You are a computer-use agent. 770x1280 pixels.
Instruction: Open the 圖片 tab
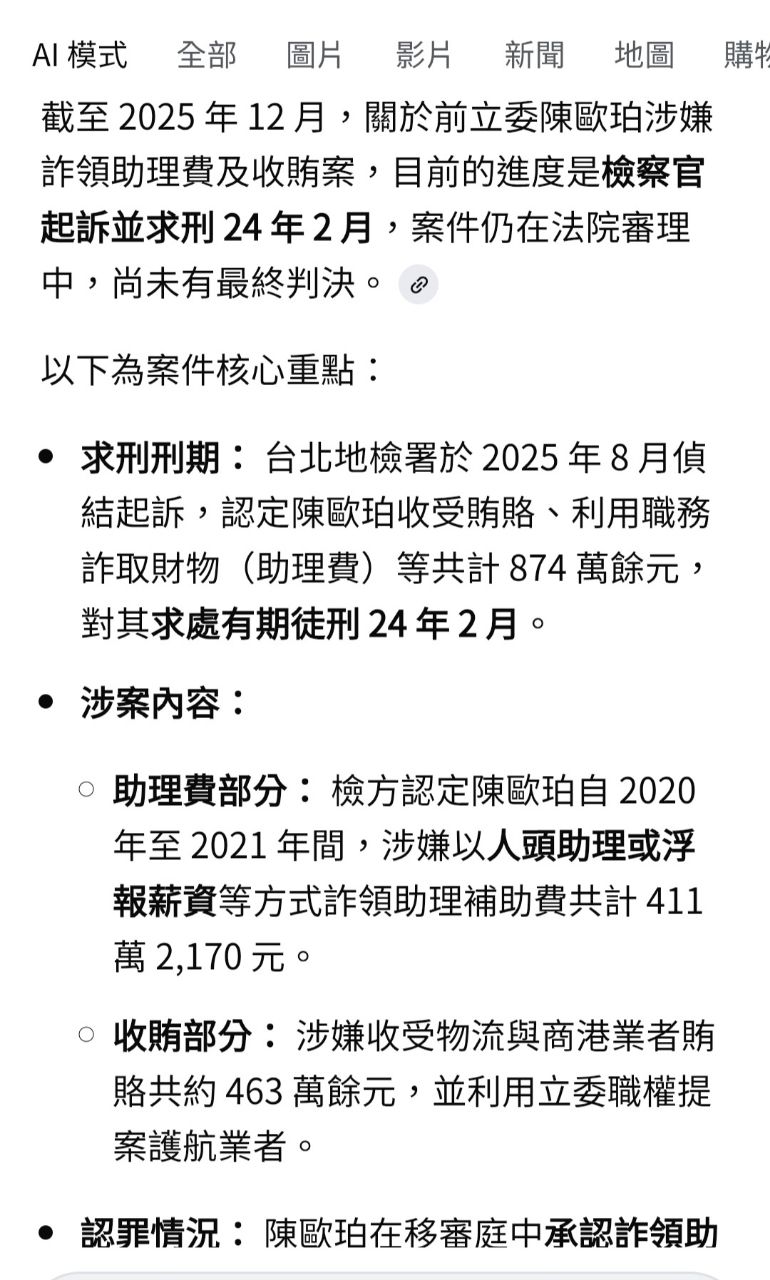point(315,55)
